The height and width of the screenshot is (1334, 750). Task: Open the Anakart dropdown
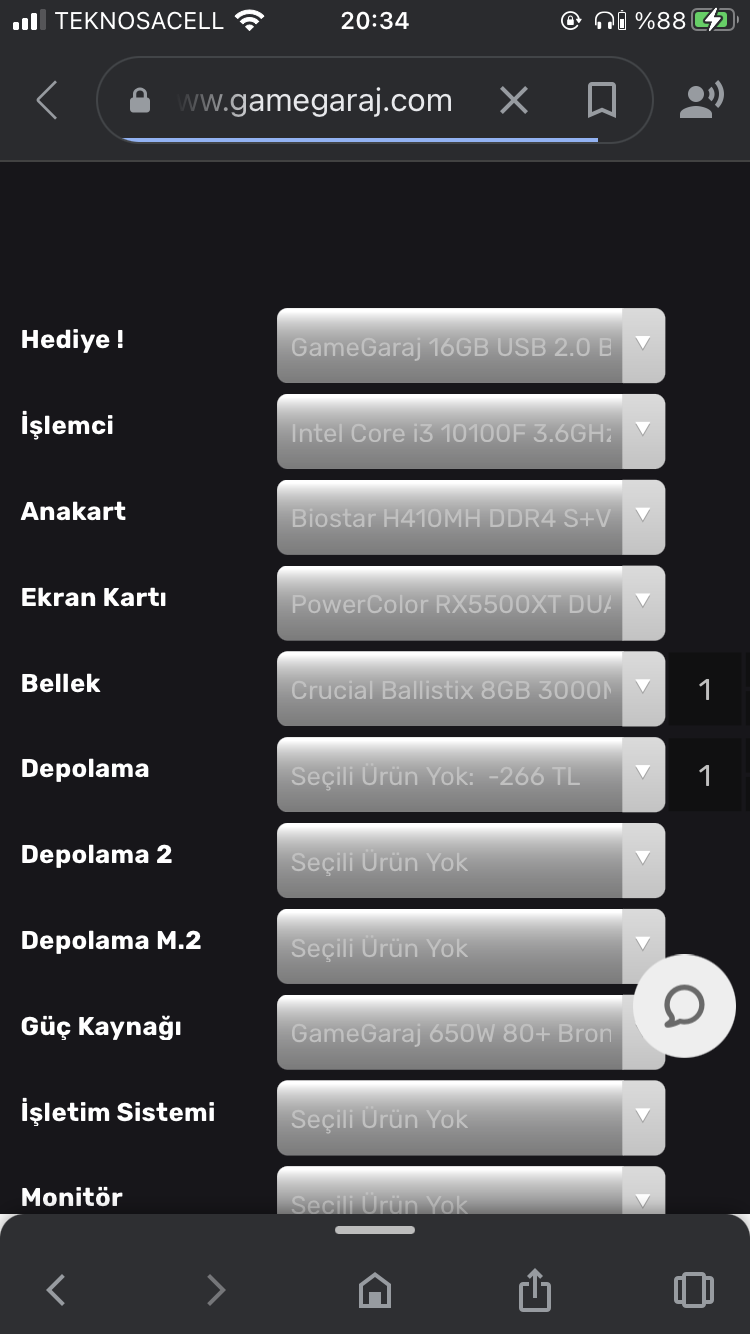click(x=470, y=518)
